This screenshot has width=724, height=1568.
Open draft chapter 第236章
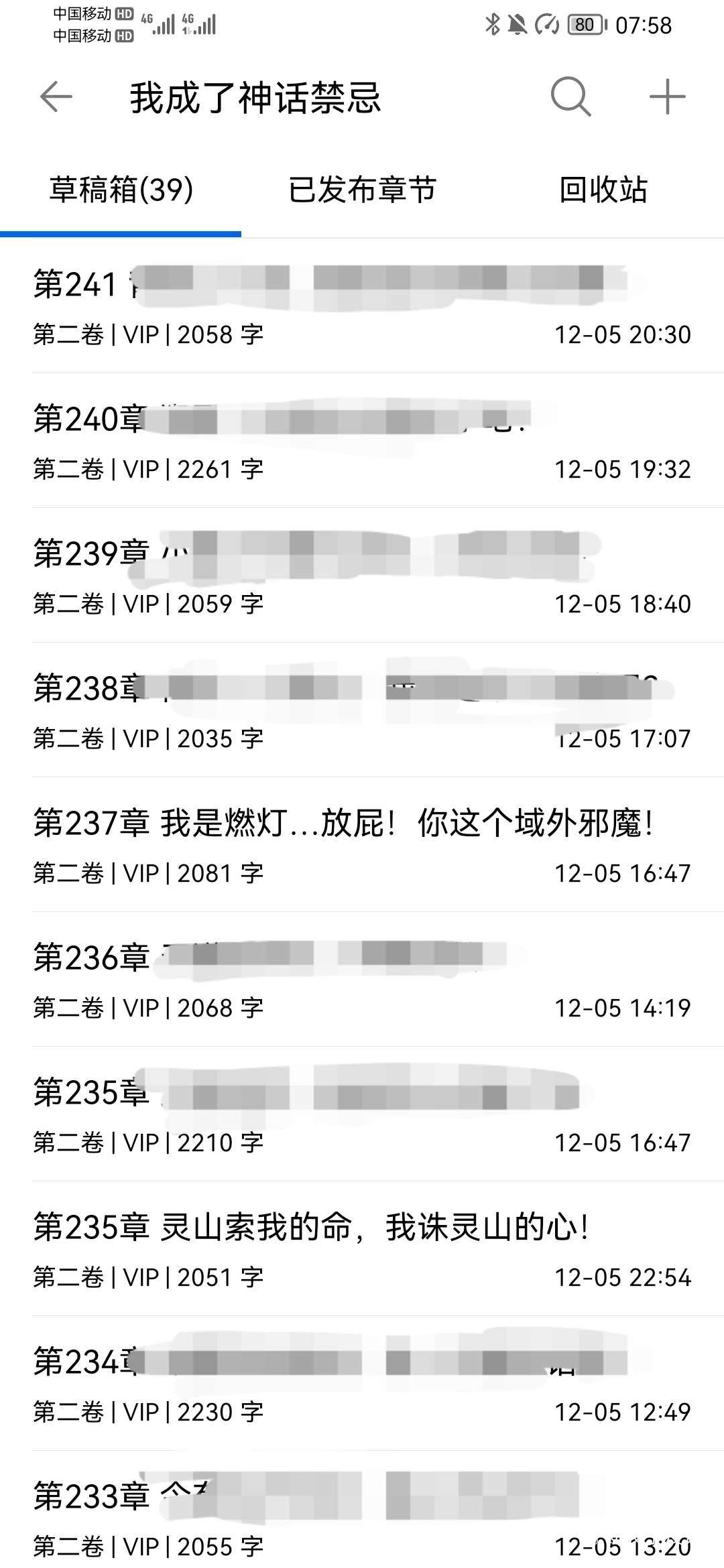point(362,980)
